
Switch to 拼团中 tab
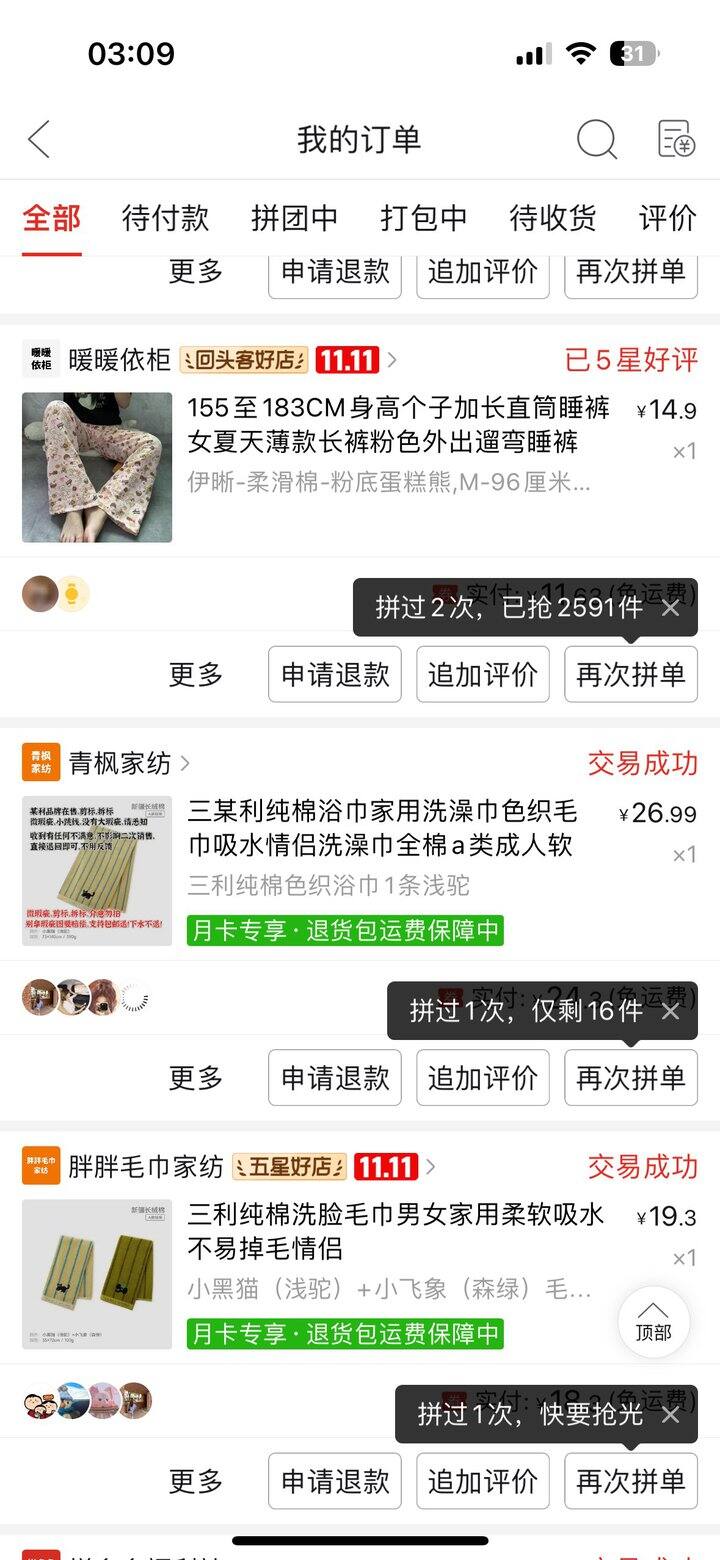(x=294, y=217)
